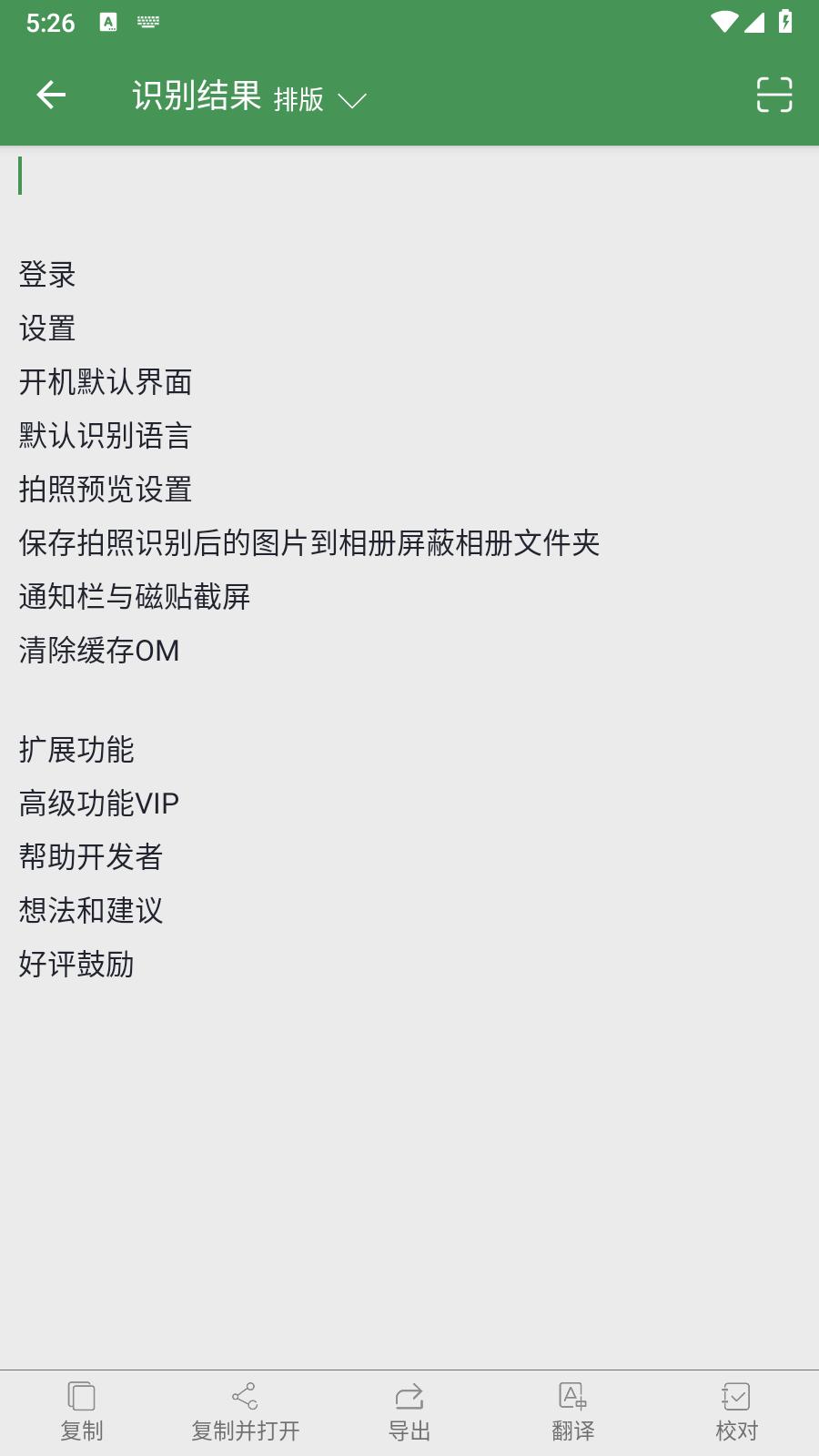
Task: Export the result via 导出
Action: tap(409, 1412)
